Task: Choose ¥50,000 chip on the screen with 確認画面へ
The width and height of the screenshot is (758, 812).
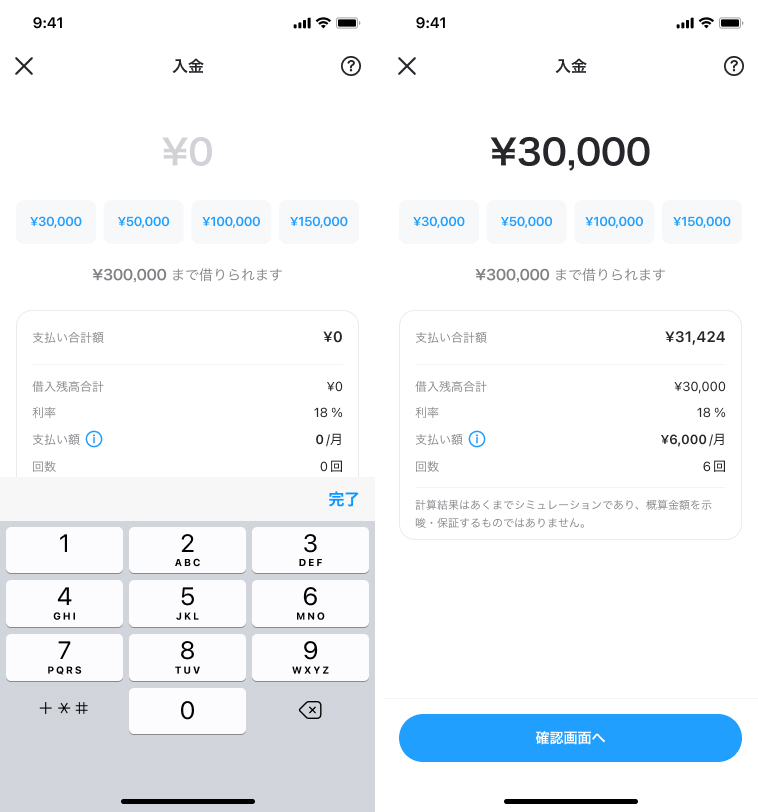Action: (x=526, y=222)
